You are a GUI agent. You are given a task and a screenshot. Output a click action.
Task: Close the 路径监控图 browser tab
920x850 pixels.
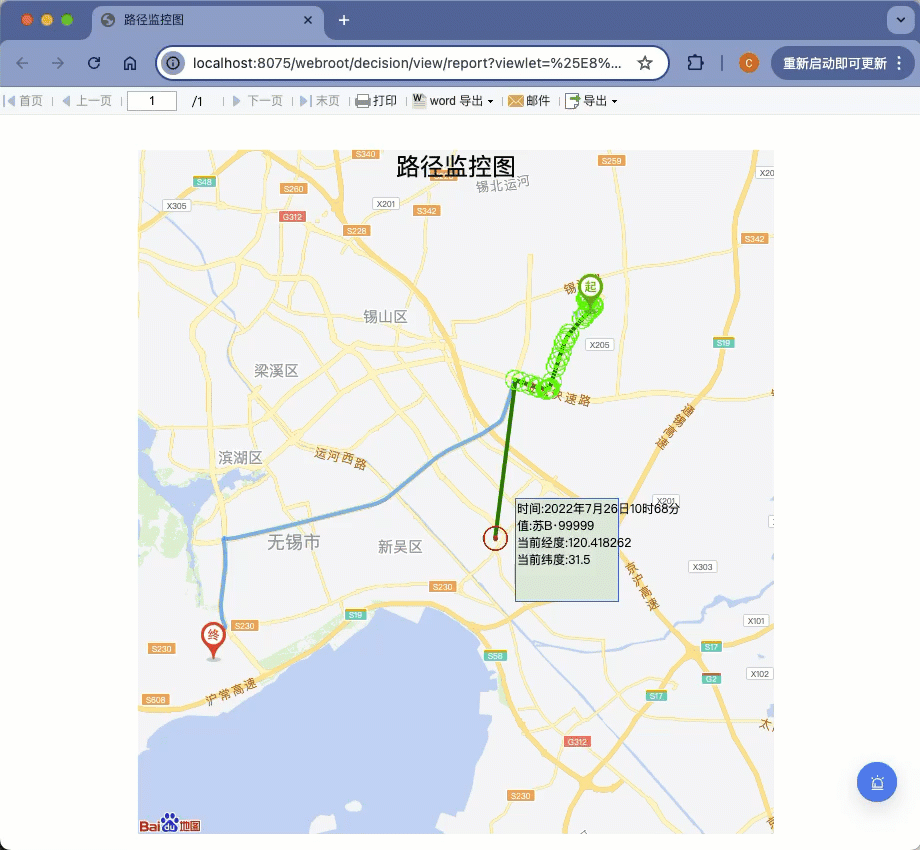309,20
